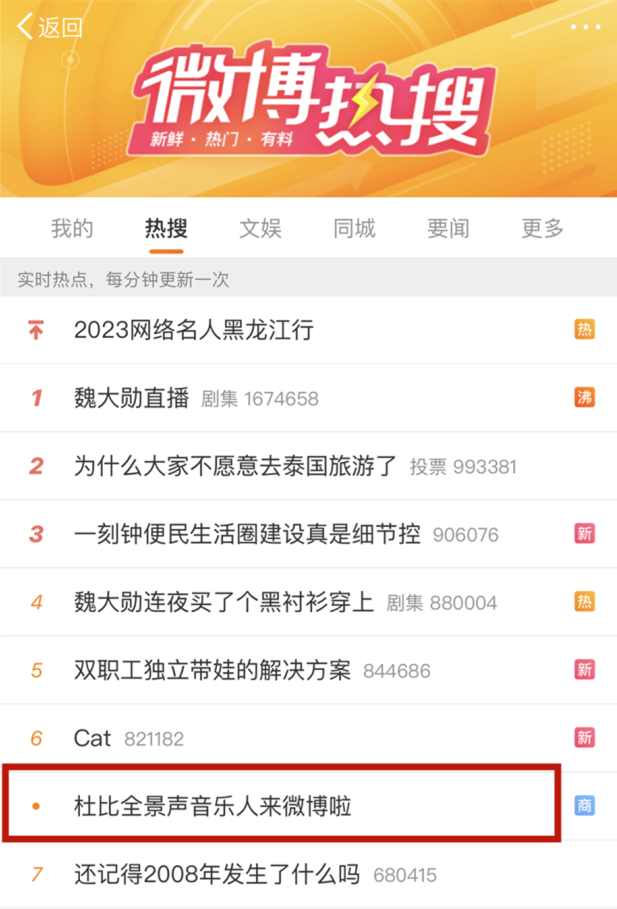Switch to the 文娱 tab
The width and height of the screenshot is (617, 909).
pyautogui.click(x=260, y=228)
